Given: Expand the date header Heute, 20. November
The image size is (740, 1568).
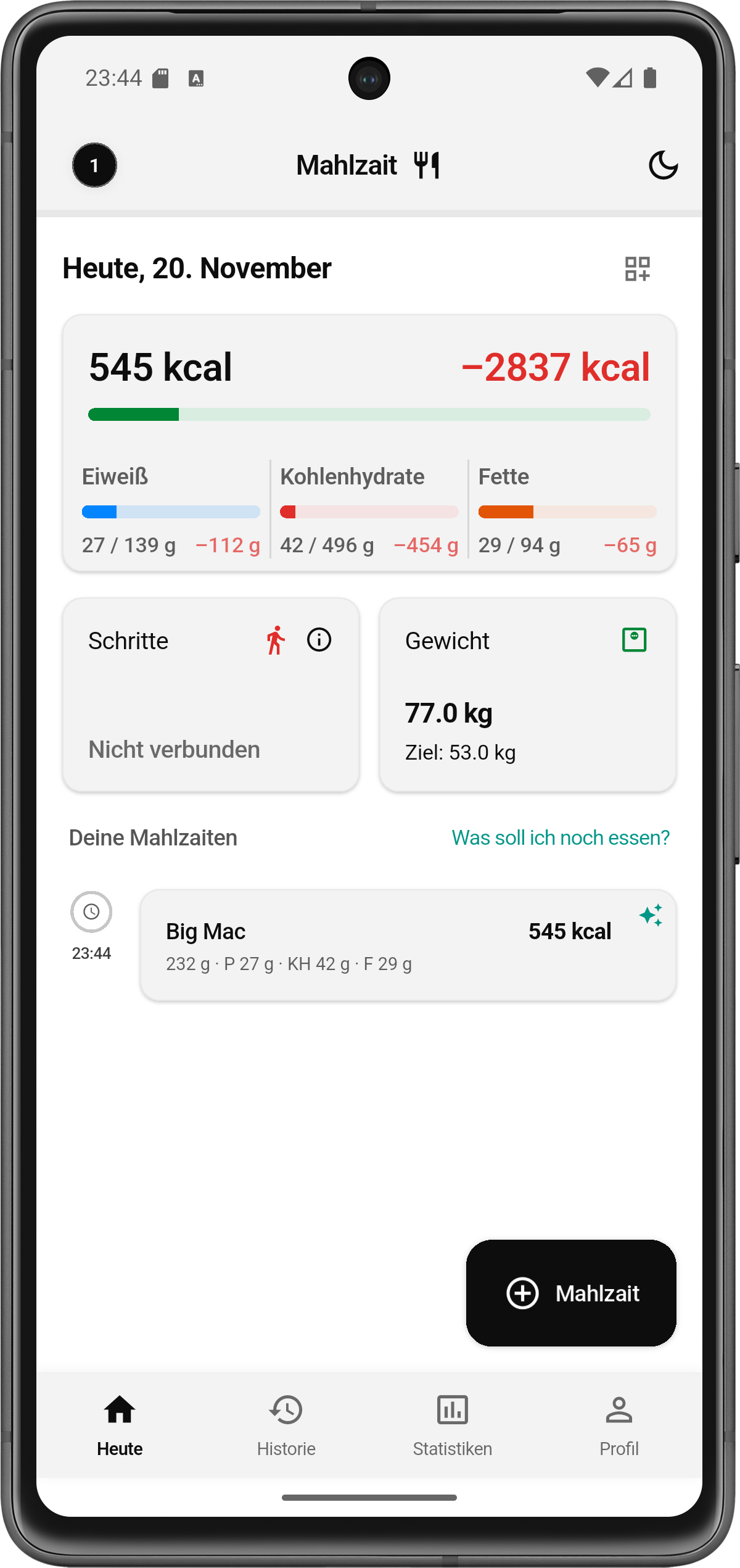Looking at the screenshot, I should pyautogui.click(x=197, y=268).
